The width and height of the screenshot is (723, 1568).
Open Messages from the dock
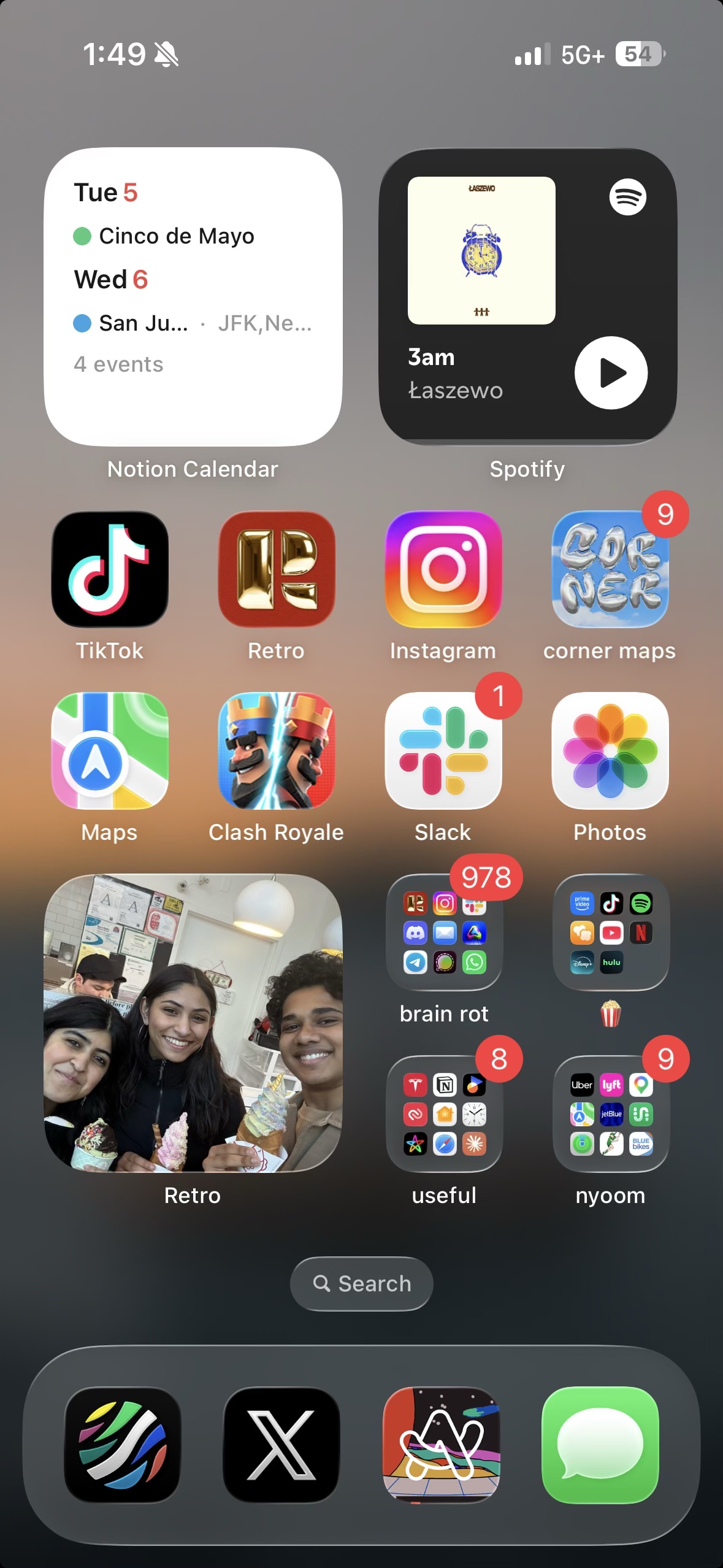(600, 1445)
